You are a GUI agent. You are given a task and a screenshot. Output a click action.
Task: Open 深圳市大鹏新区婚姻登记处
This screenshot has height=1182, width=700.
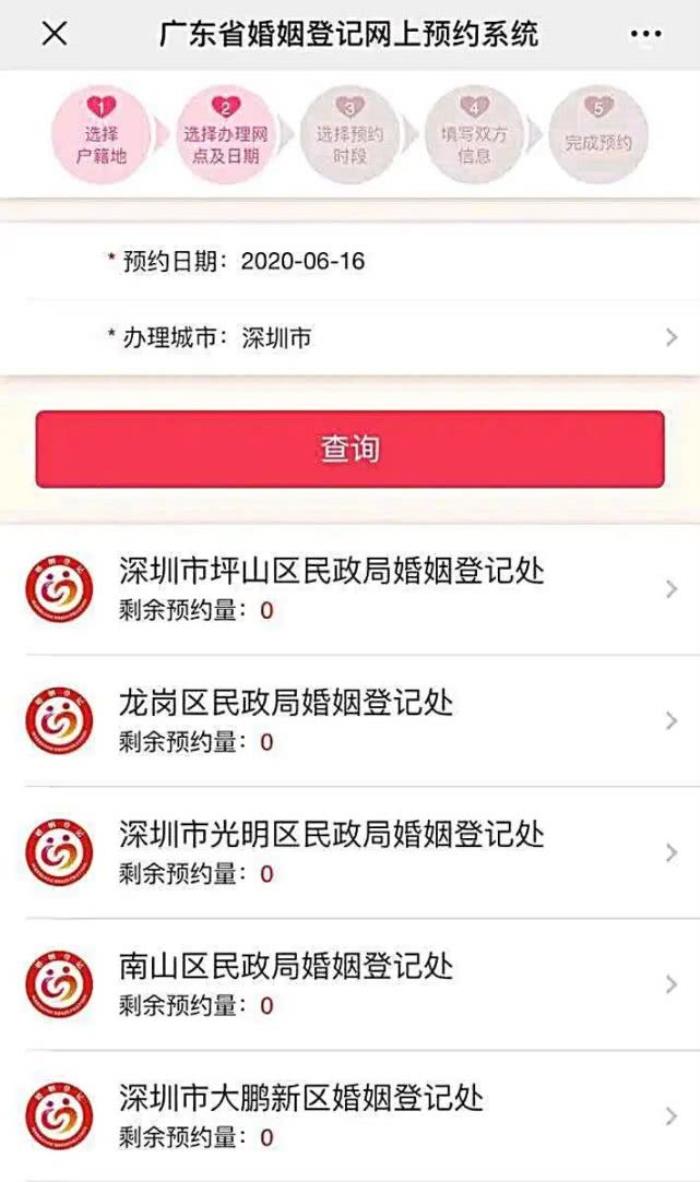(x=350, y=1116)
